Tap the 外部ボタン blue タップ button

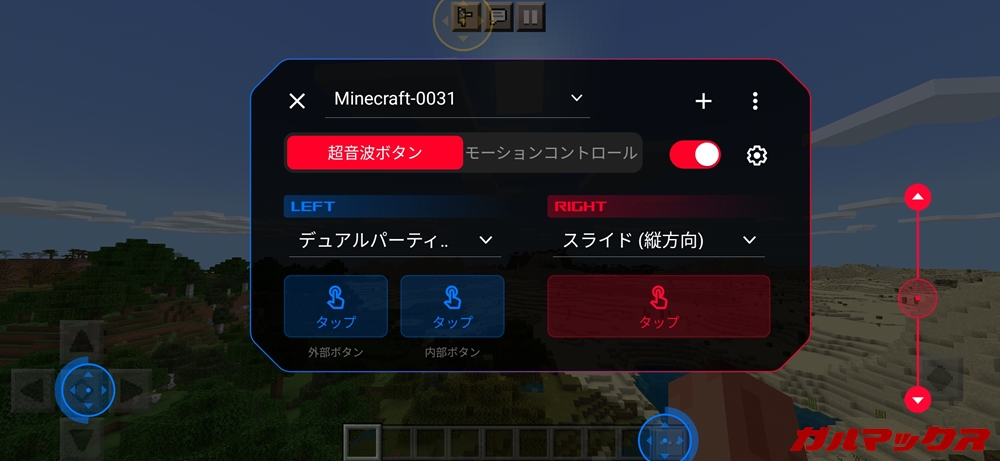[x=336, y=306]
